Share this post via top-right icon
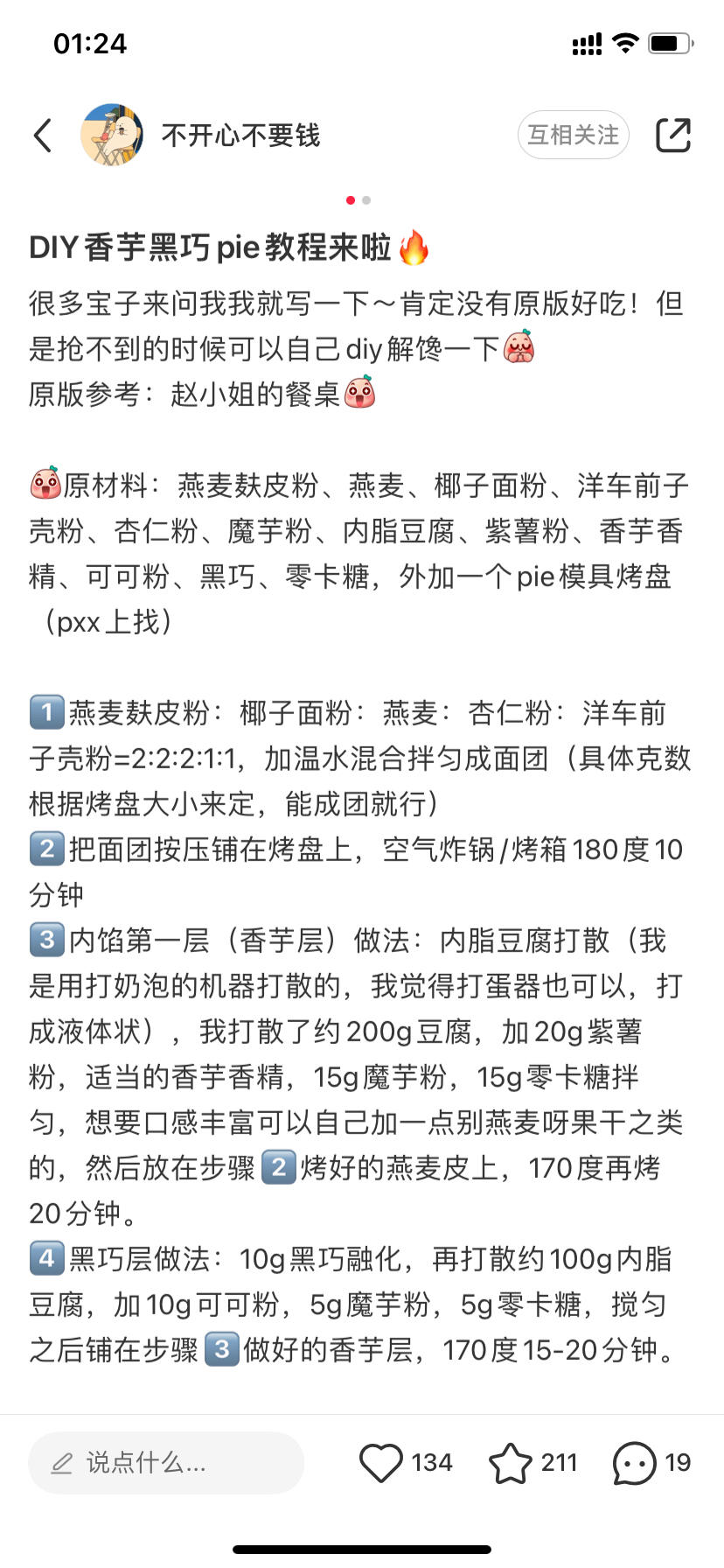 [672, 135]
